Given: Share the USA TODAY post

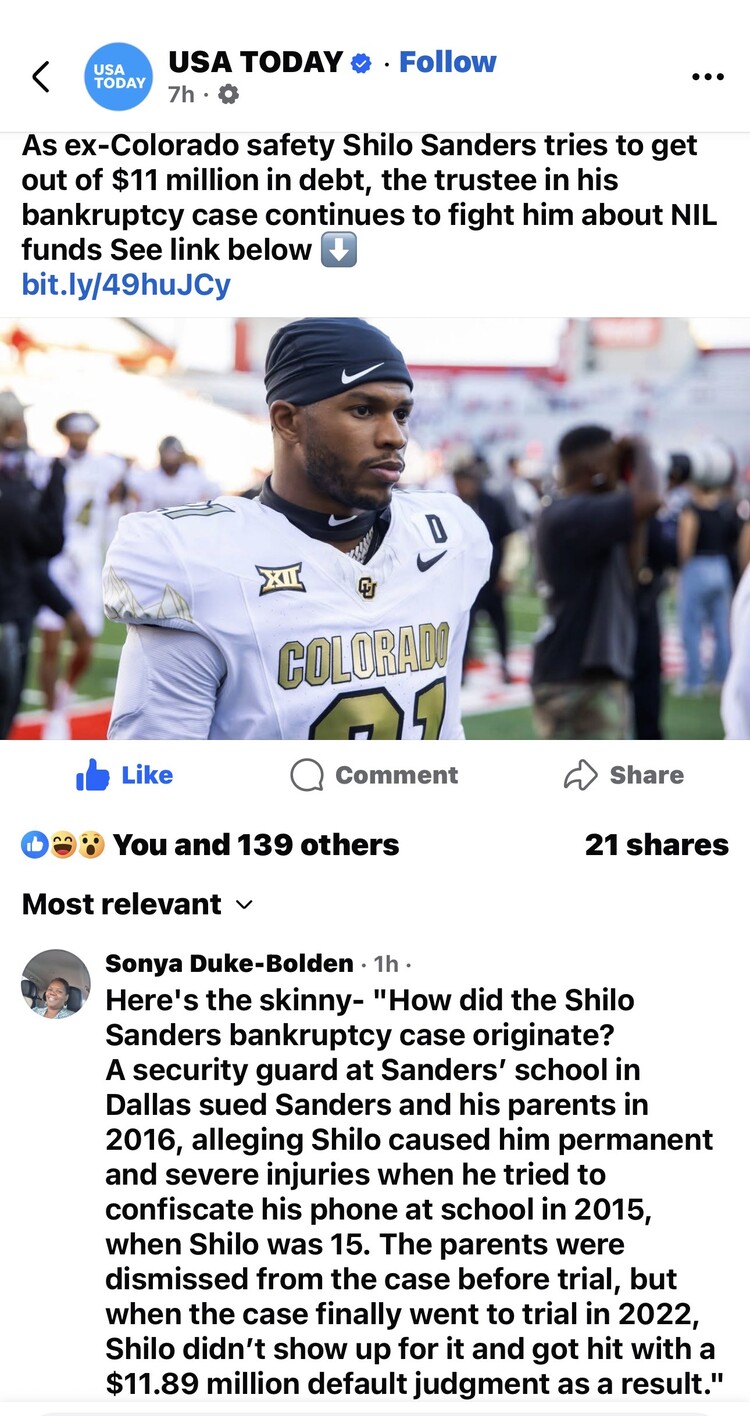Looking at the screenshot, I should pyautogui.click(x=624, y=775).
